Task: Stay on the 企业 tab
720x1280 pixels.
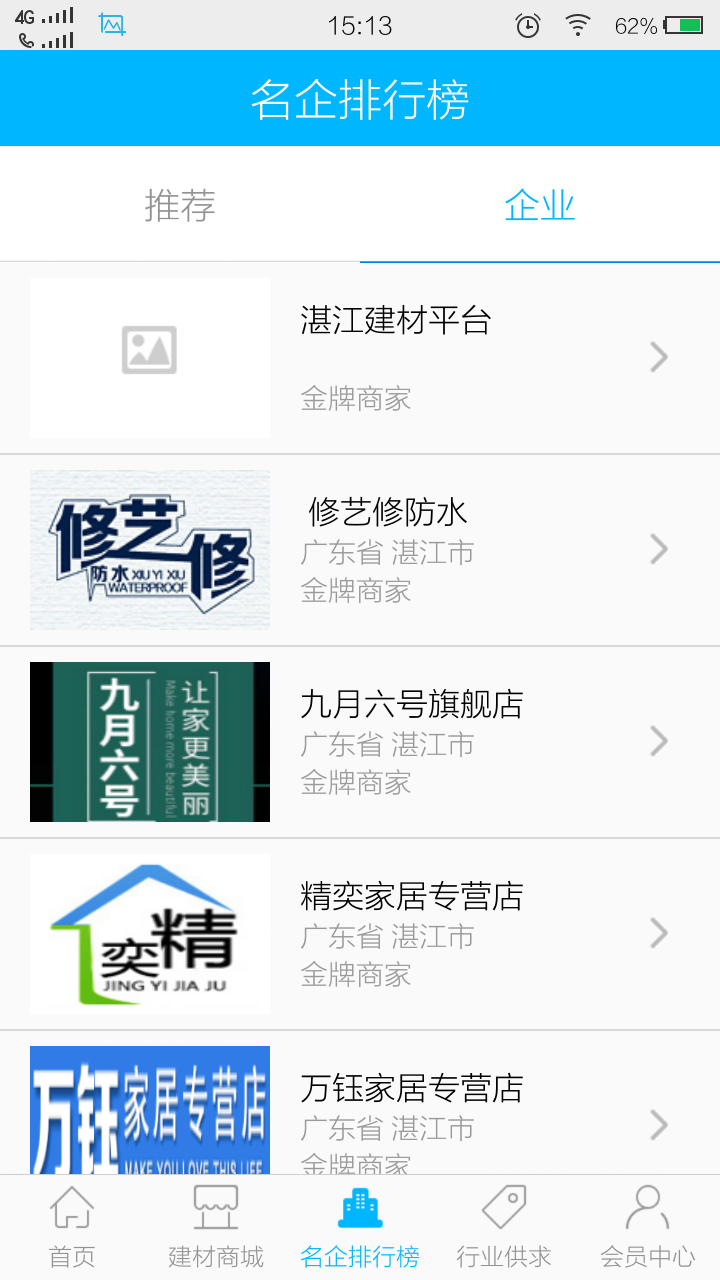Action: [x=540, y=204]
